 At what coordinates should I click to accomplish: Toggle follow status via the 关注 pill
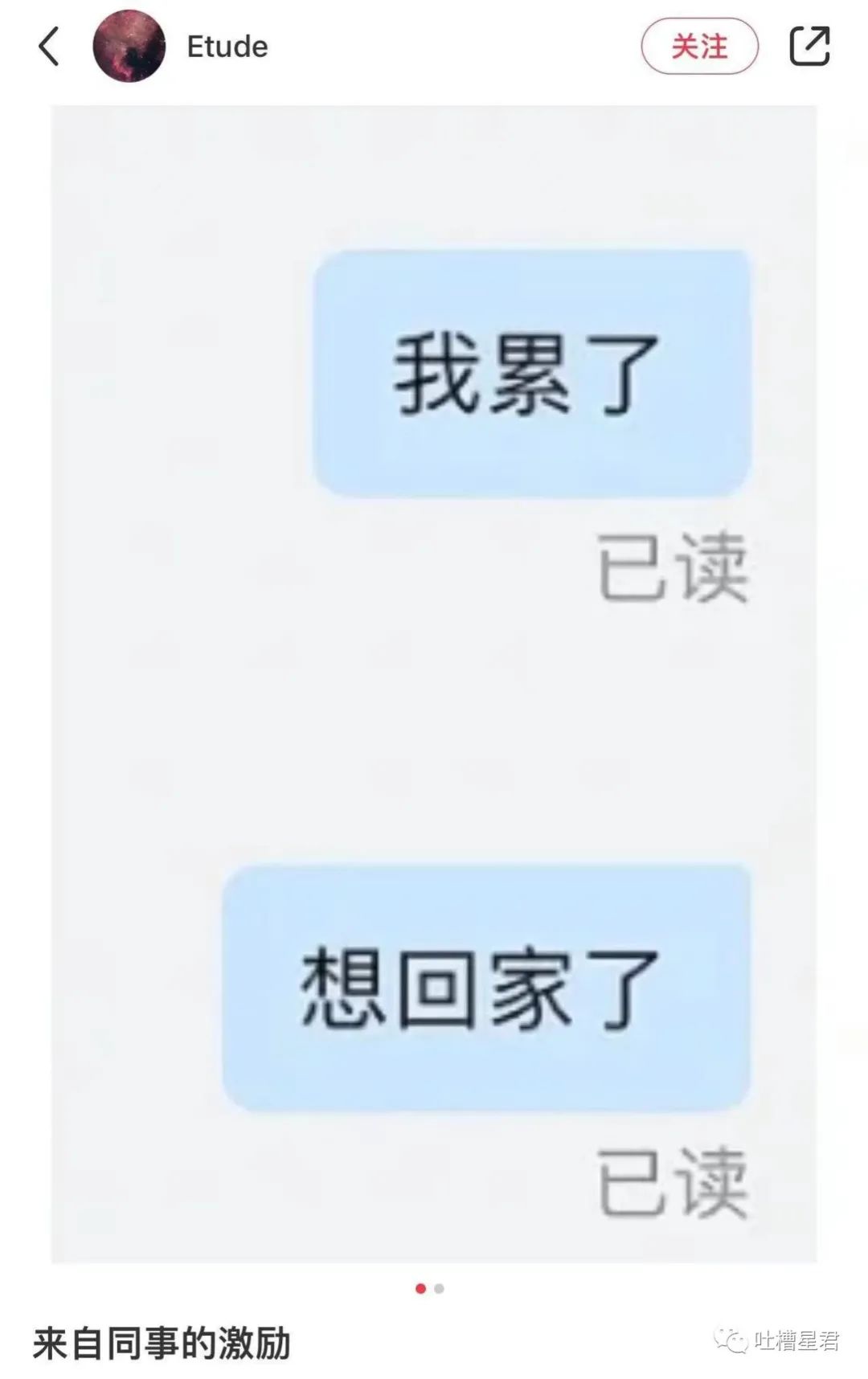pos(700,46)
